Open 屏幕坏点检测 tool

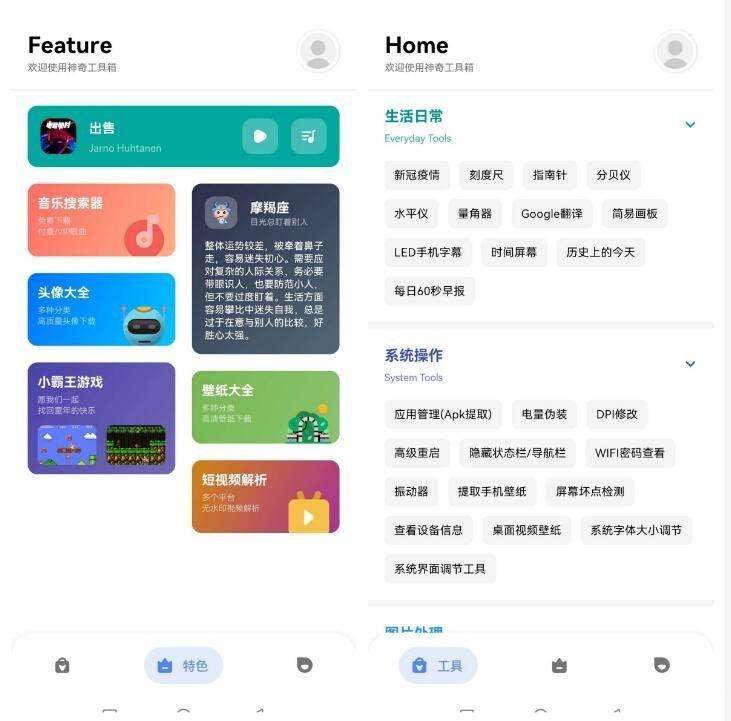coord(590,491)
